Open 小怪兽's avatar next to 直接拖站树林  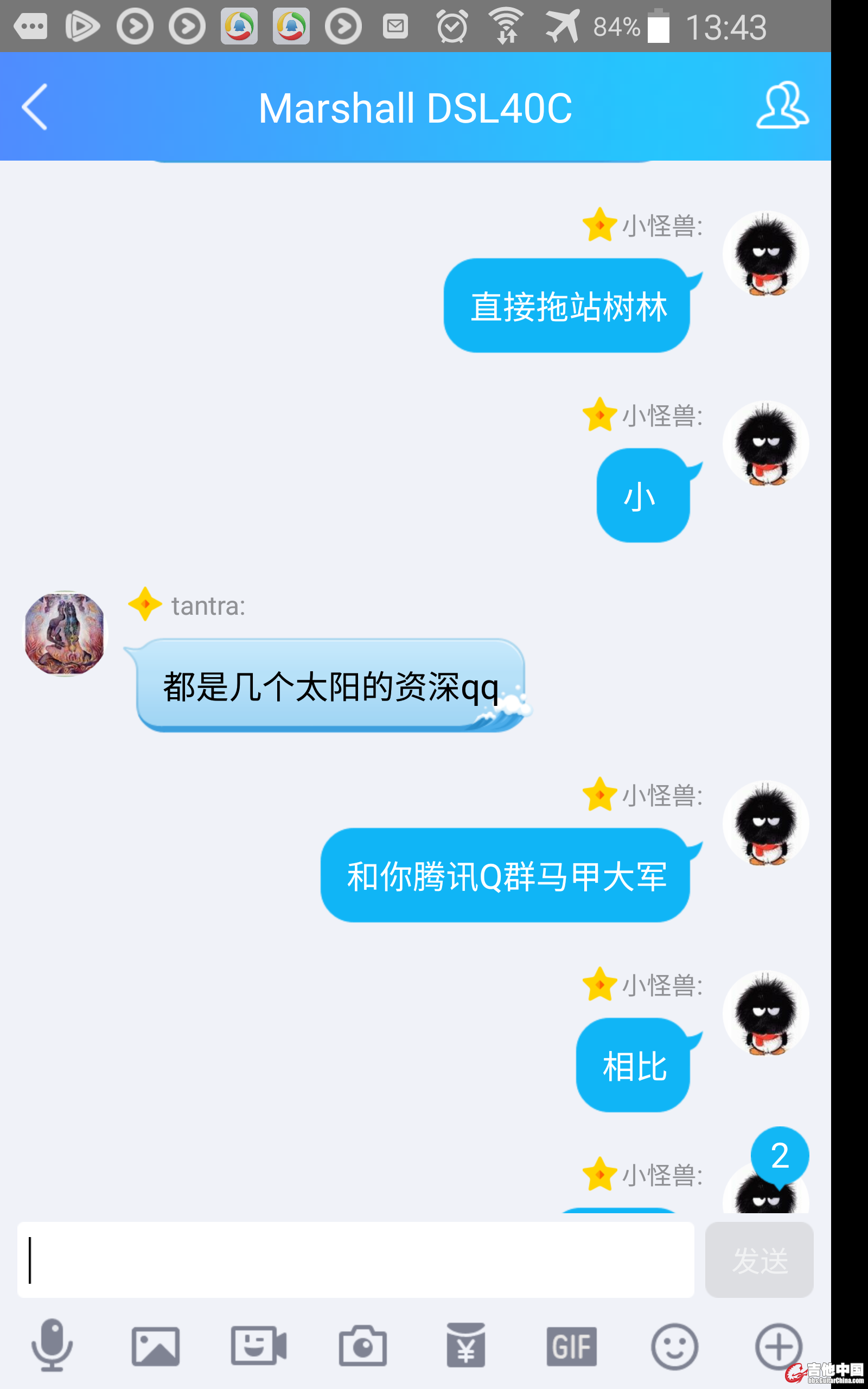pos(765,254)
